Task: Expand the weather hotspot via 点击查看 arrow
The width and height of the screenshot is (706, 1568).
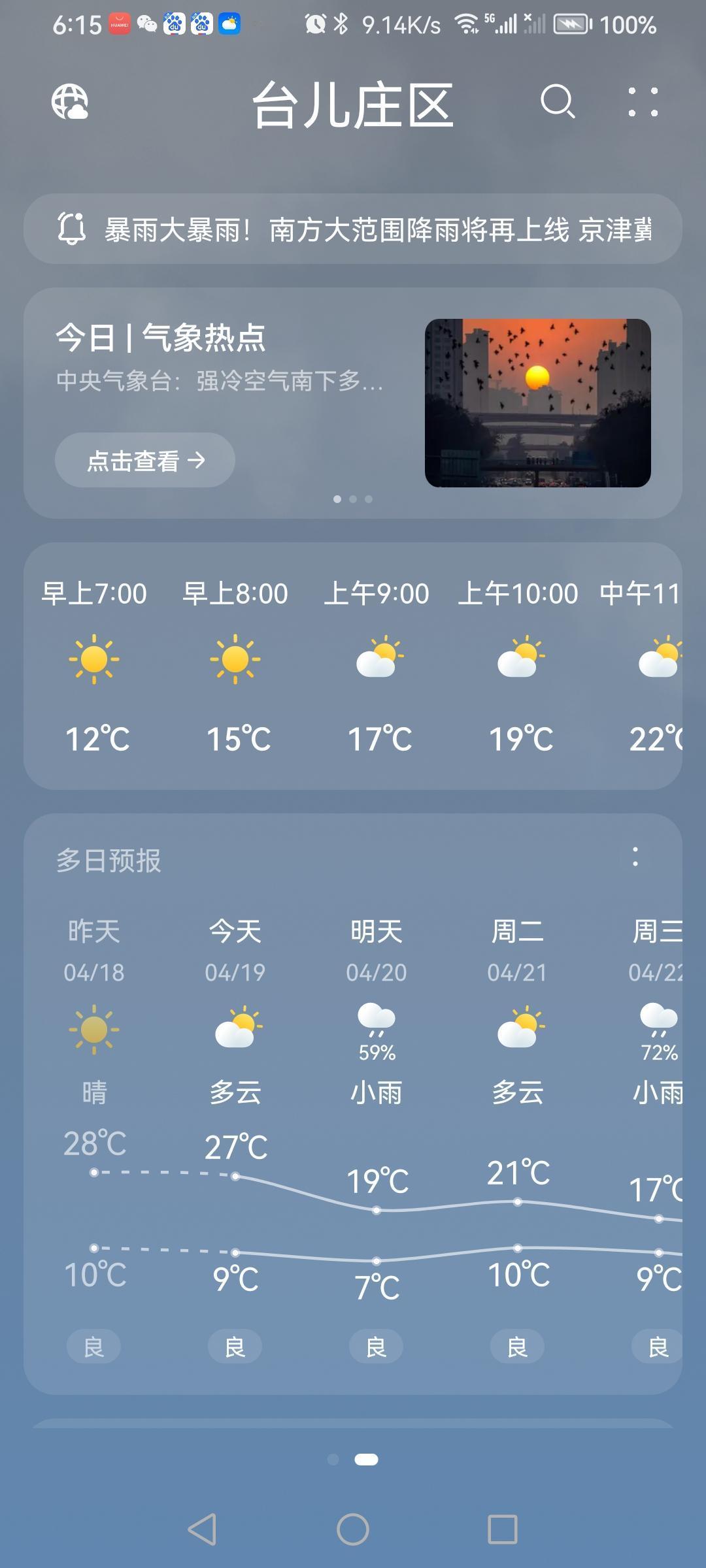Action: point(144,459)
